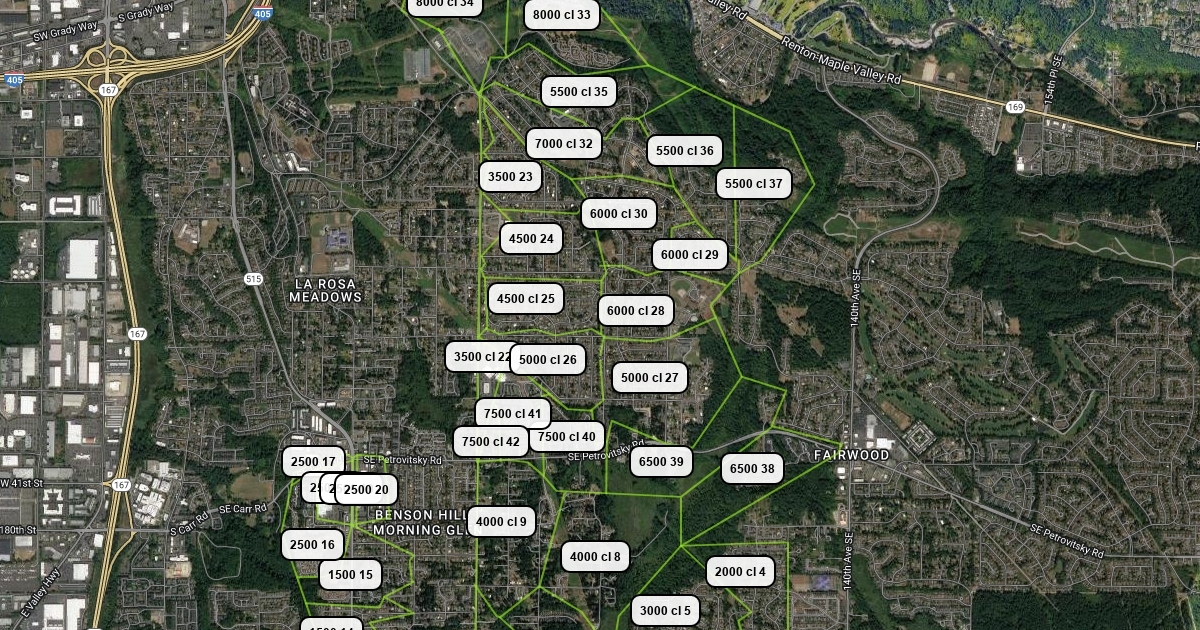Select the 6000 cl 30 label
Viewport: 1200px width, 630px height.
(619, 214)
